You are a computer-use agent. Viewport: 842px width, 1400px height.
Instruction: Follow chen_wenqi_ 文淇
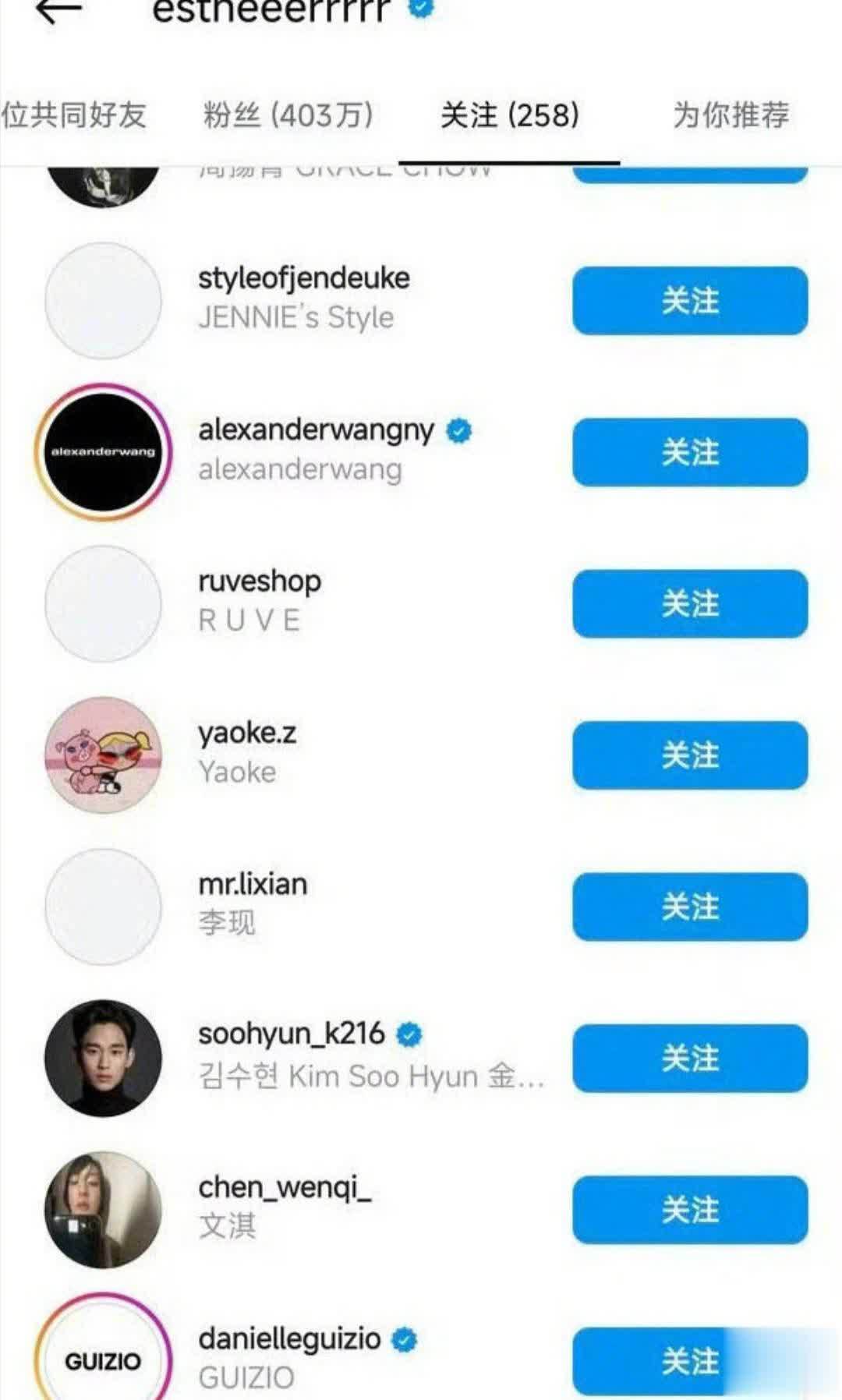coord(689,1209)
